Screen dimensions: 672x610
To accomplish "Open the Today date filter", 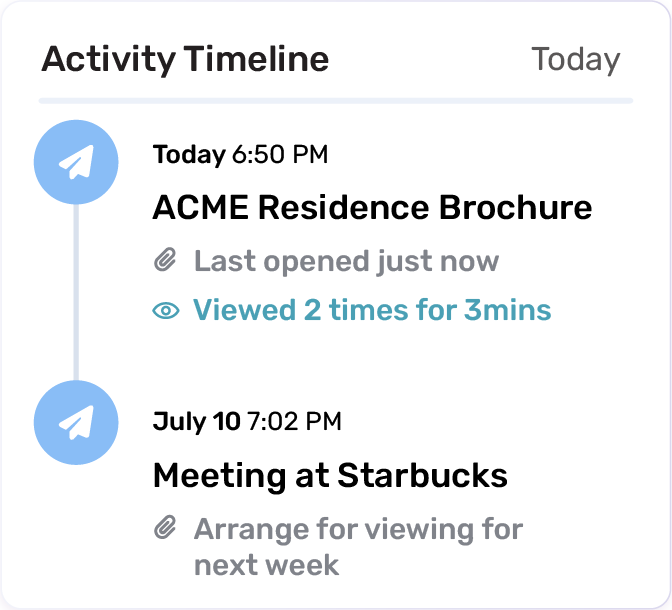I will tap(575, 60).
